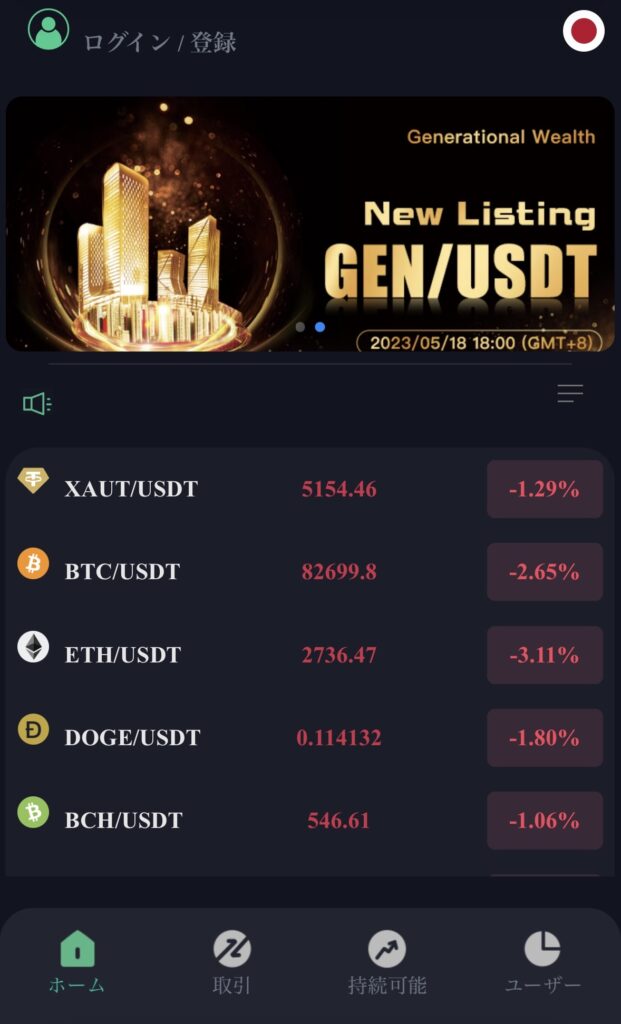Open the GEN/USDT New Listing banner
Image resolution: width=621 pixels, height=1024 pixels.
(x=310, y=224)
